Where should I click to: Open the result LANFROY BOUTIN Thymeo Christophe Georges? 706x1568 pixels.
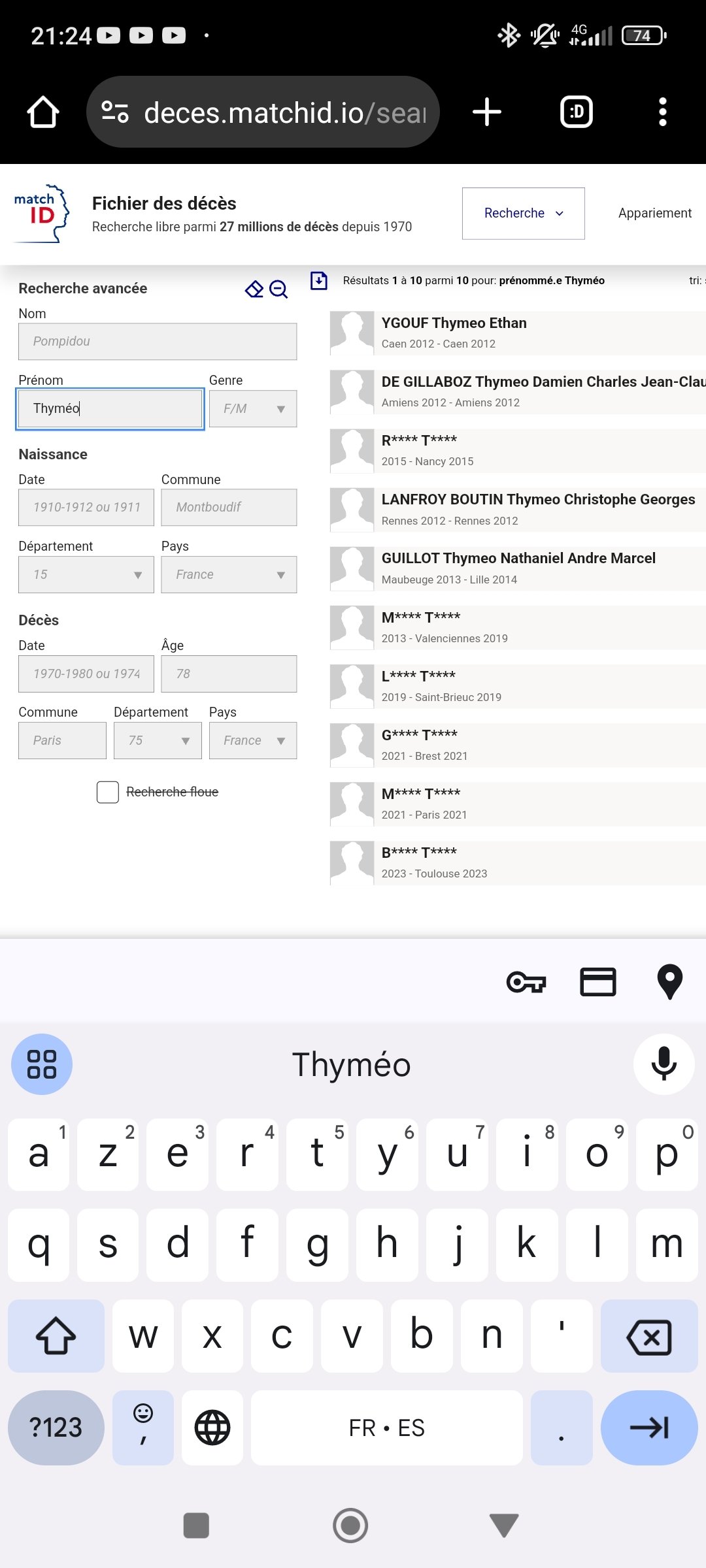(x=518, y=509)
